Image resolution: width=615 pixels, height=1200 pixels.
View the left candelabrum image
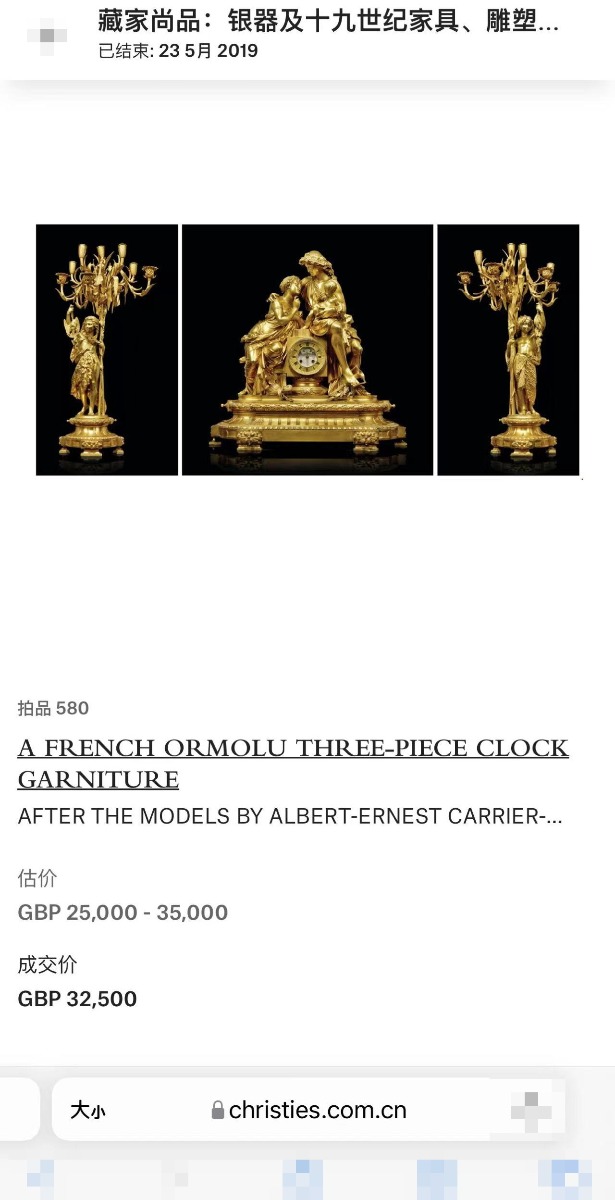[107, 350]
